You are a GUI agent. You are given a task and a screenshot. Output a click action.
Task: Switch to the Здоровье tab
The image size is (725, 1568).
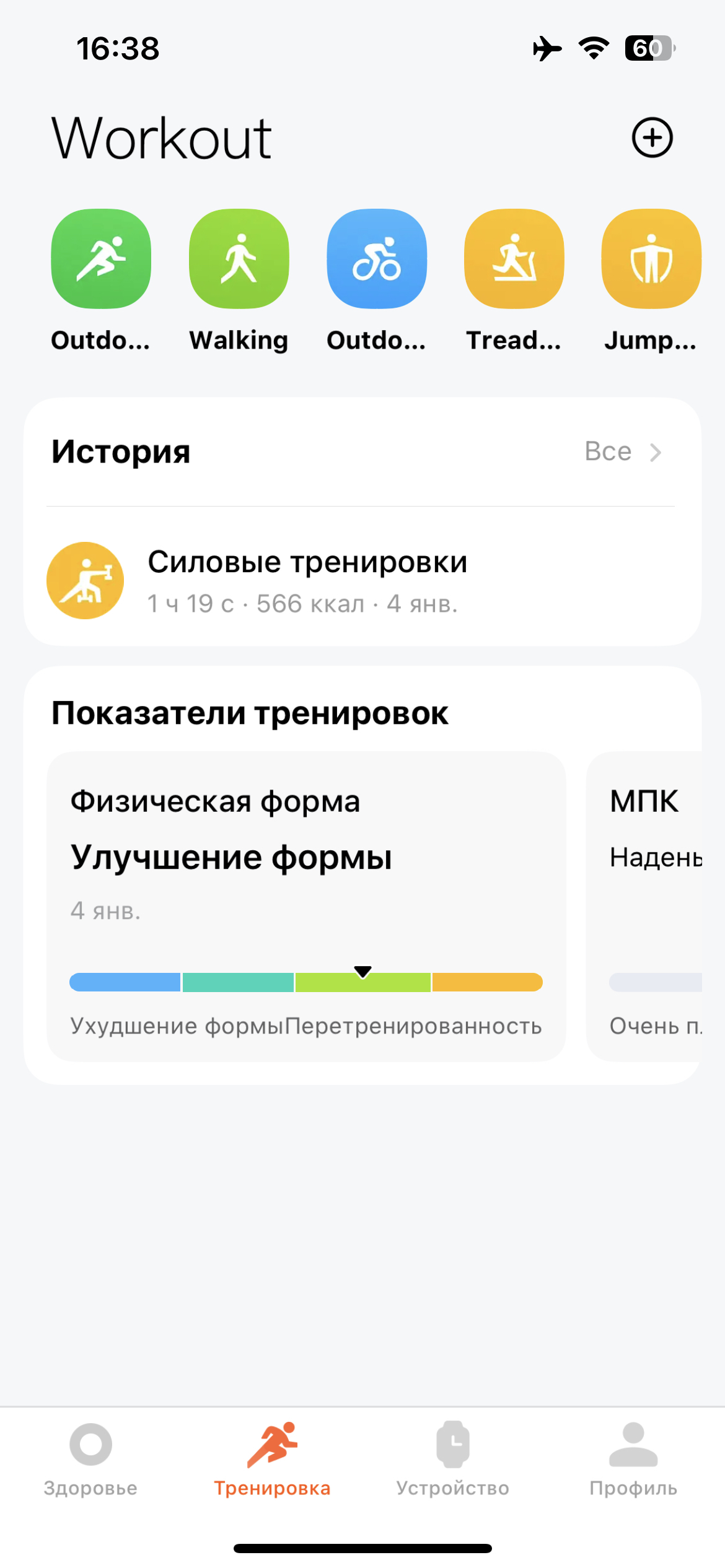pyautogui.click(x=90, y=1459)
